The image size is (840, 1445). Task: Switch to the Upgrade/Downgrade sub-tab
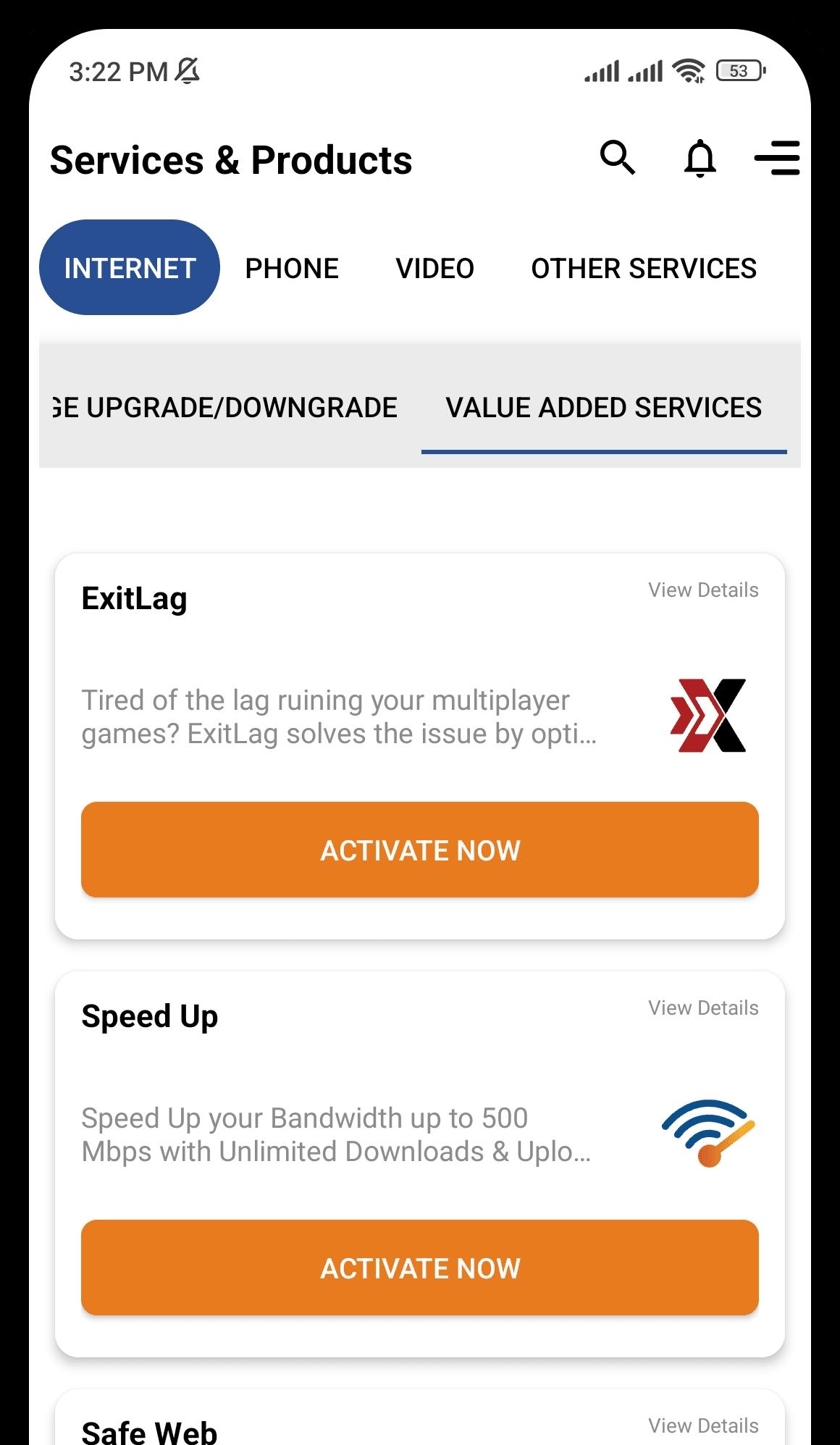pos(226,408)
